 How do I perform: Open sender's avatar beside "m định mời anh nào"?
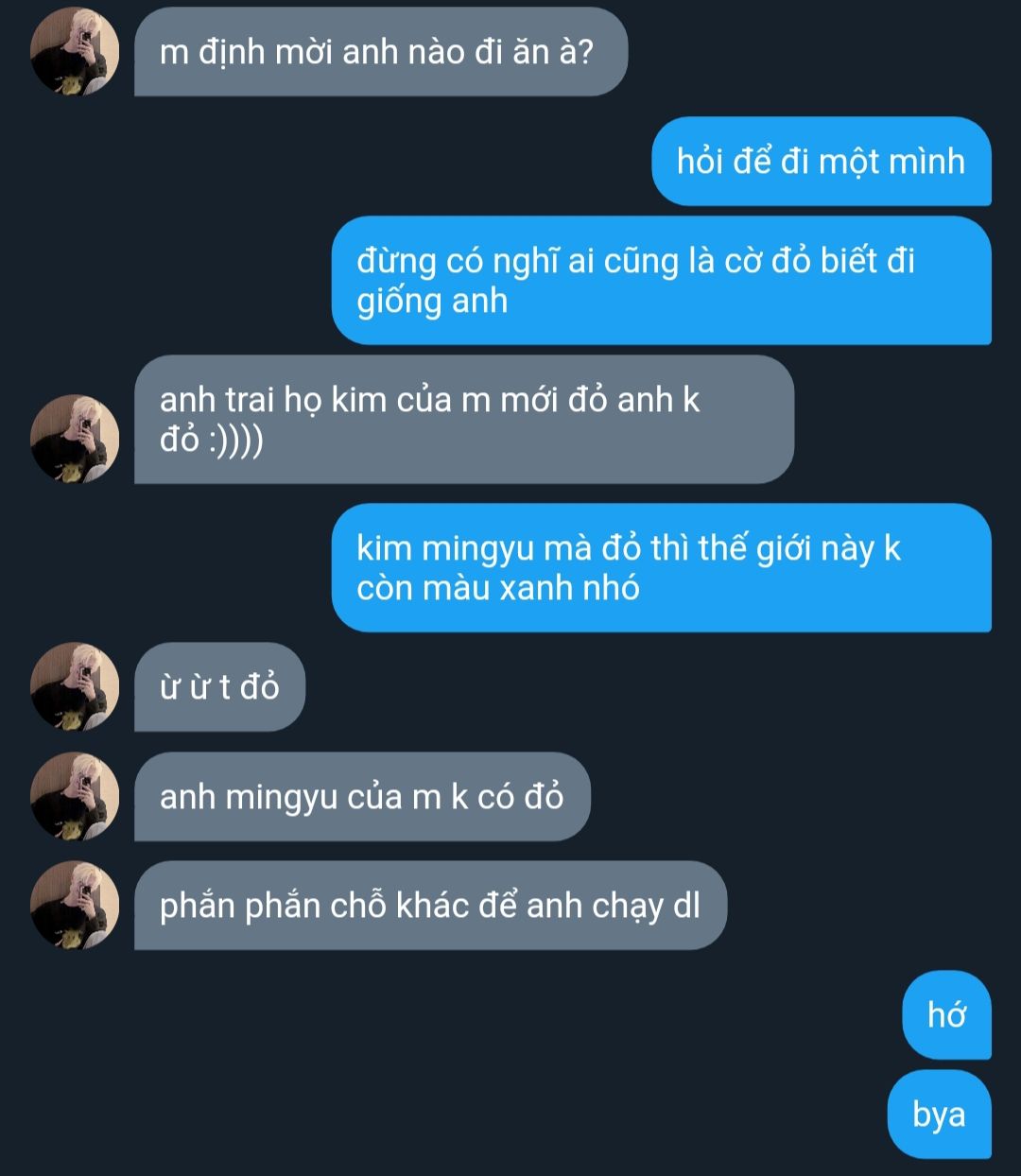tap(75, 52)
